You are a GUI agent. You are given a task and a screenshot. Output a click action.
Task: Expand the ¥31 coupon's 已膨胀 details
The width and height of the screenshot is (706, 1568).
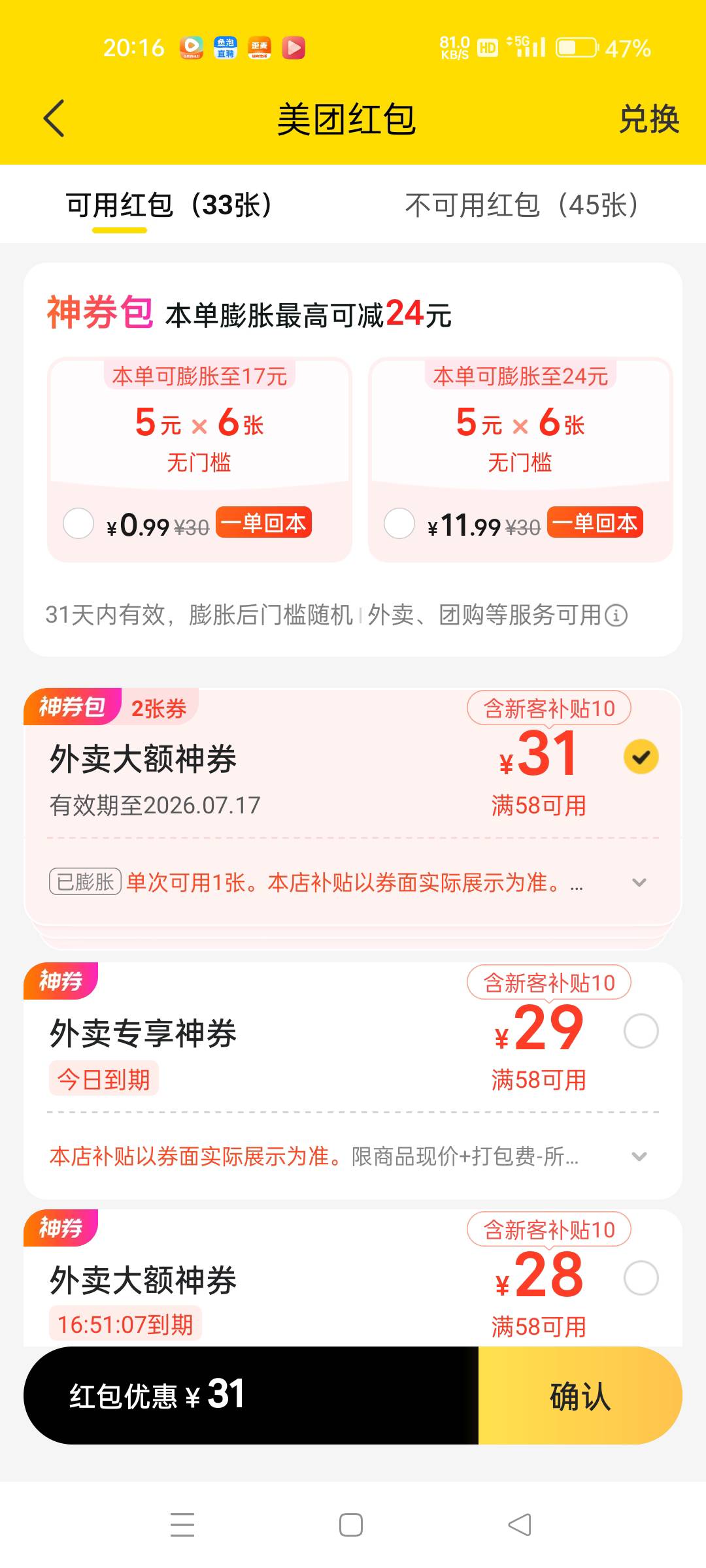coord(639,883)
